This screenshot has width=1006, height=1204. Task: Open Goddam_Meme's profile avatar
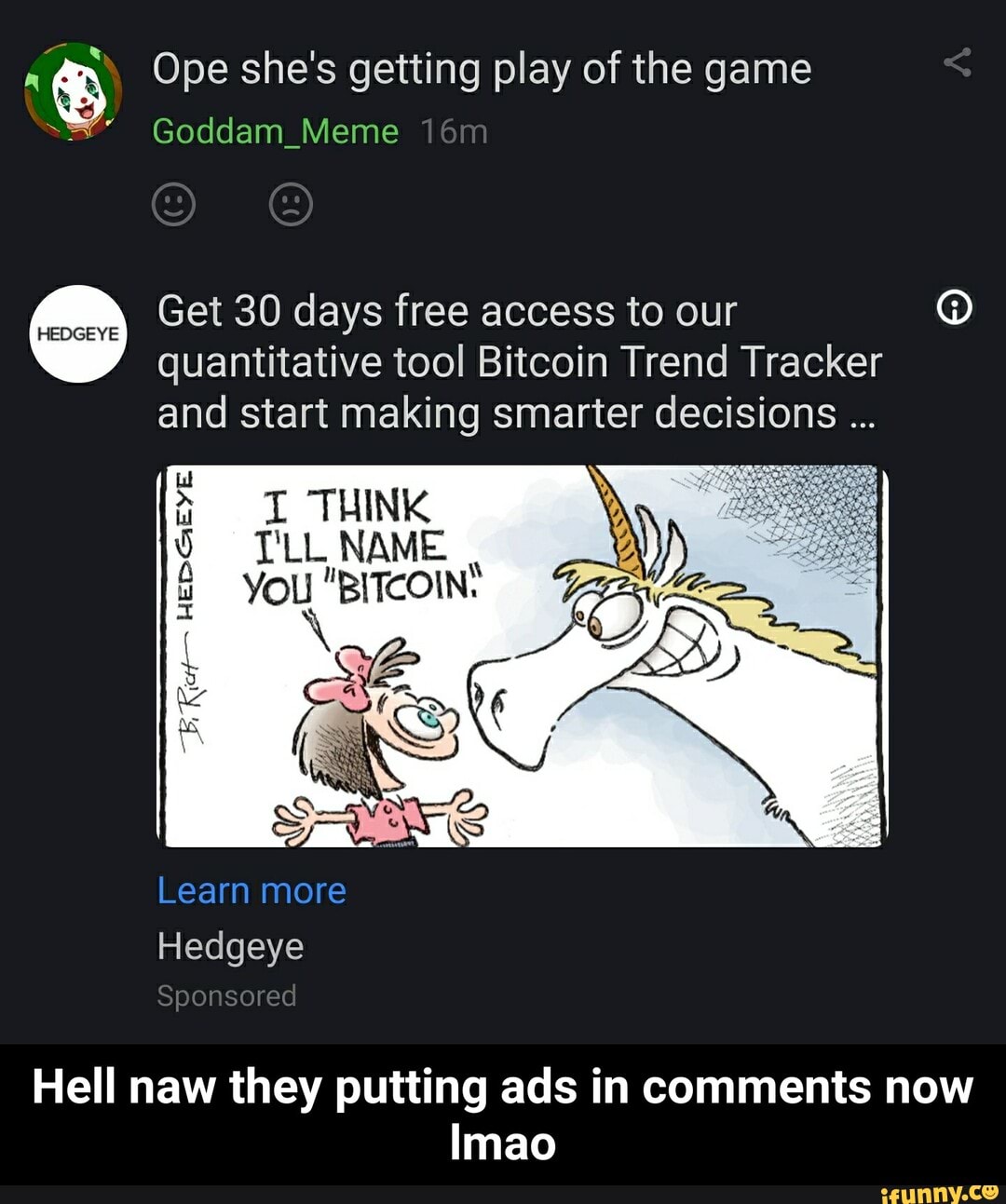[x=73, y=91]
